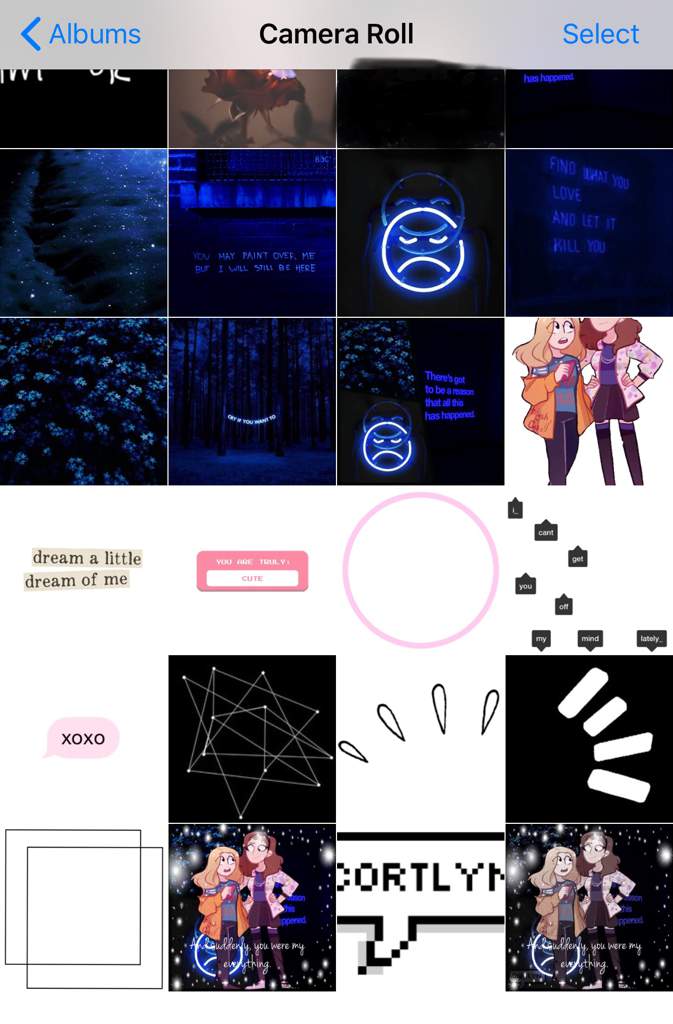
Task: Open the white brush strokes on black image
Action: click(x=589, y=739)
